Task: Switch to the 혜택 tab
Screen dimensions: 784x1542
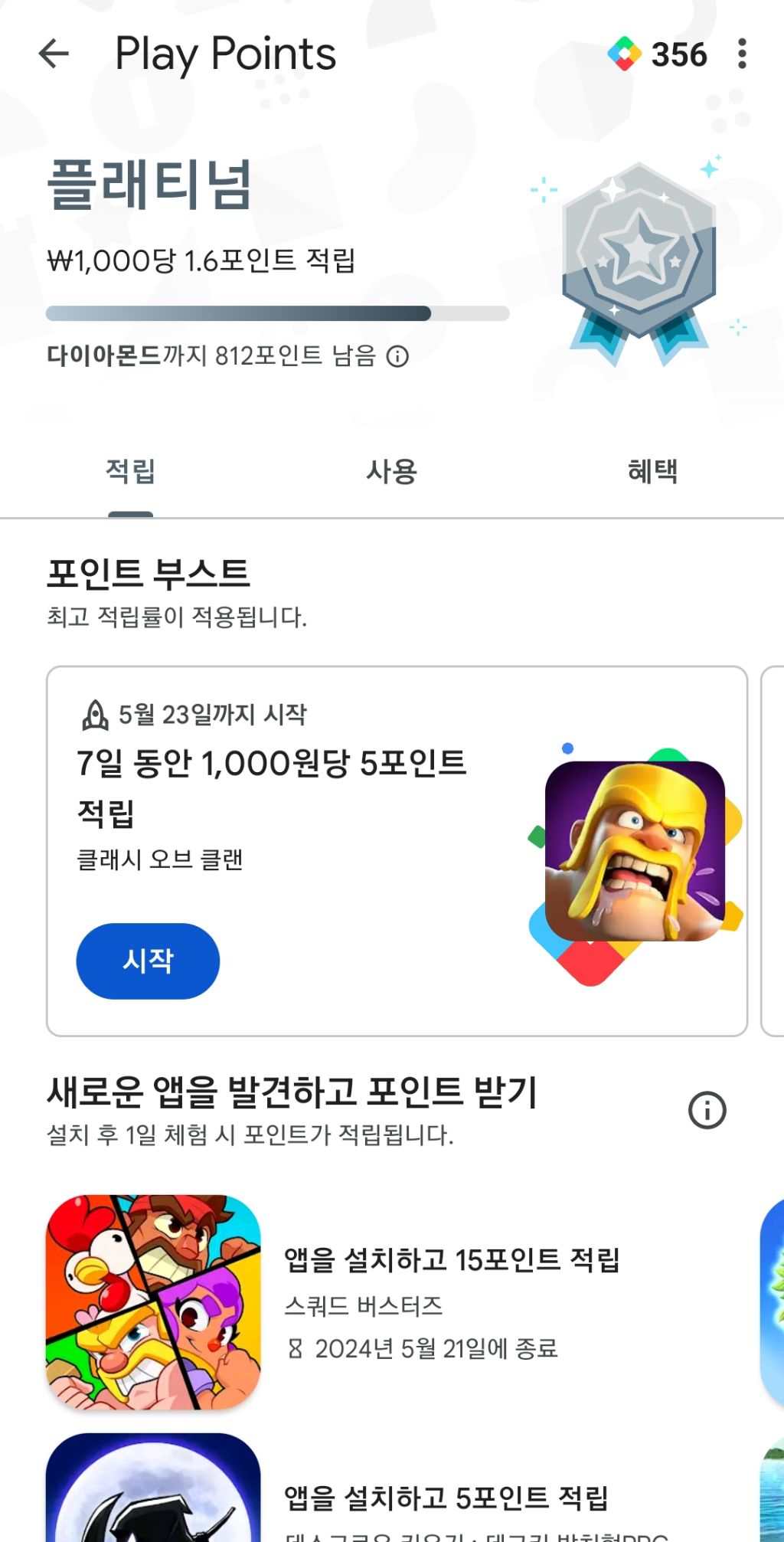Action: [652, 471]
